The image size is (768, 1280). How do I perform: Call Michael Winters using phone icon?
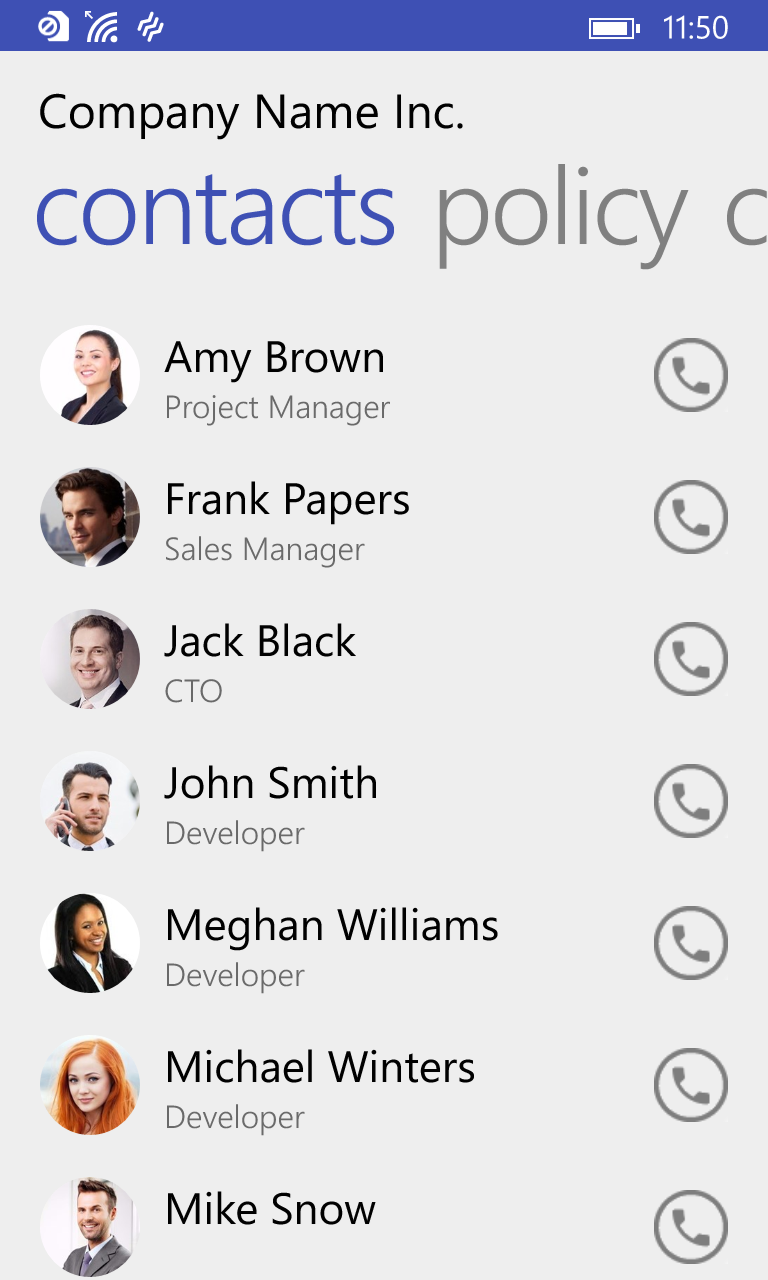[690, 1085]
